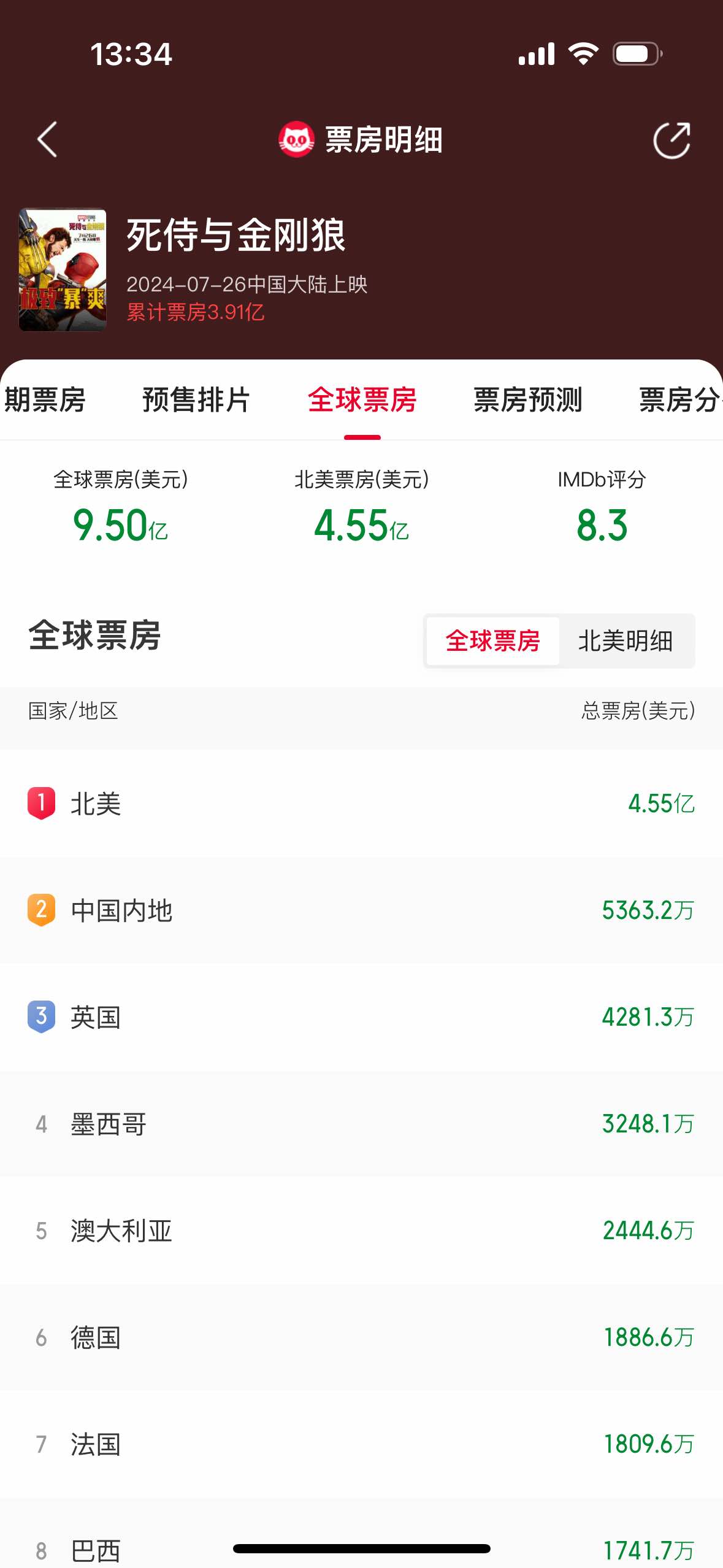This screenshot has height=1568, width=723.
Task: Share this box office detail page
Action: pyautogui.click(x=671, y=140)
